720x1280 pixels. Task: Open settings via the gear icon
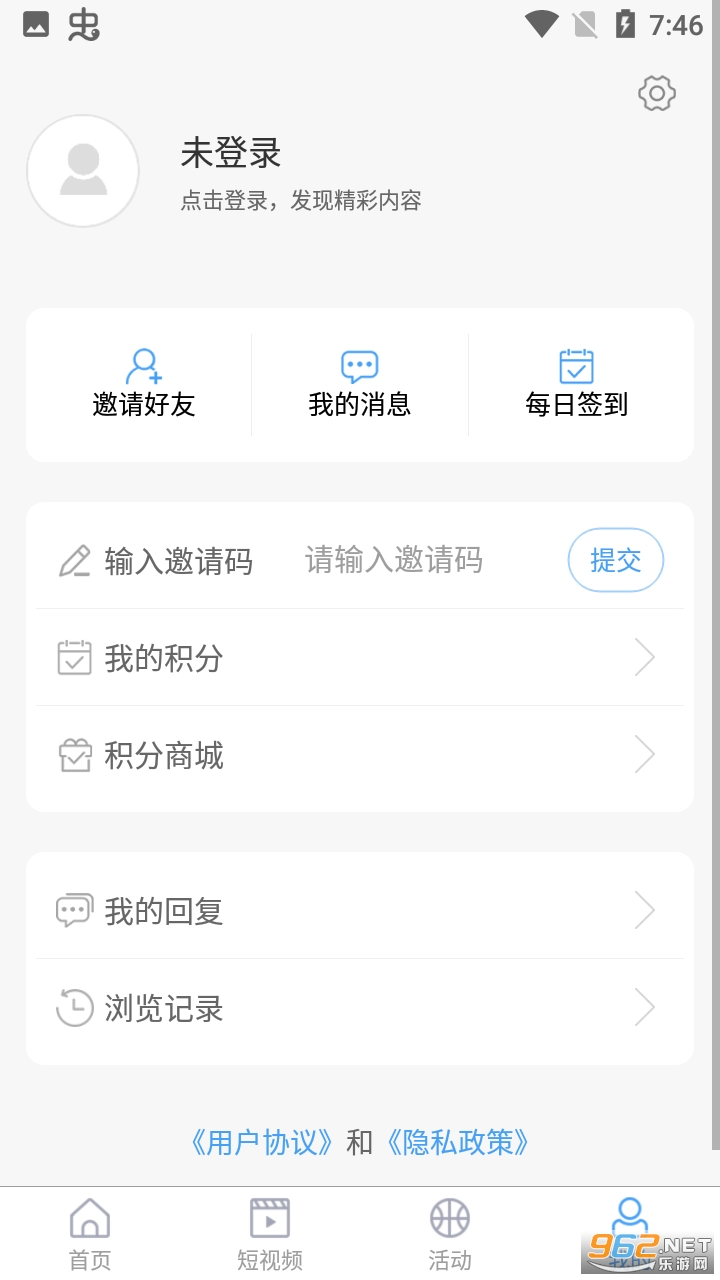point(657,94)
